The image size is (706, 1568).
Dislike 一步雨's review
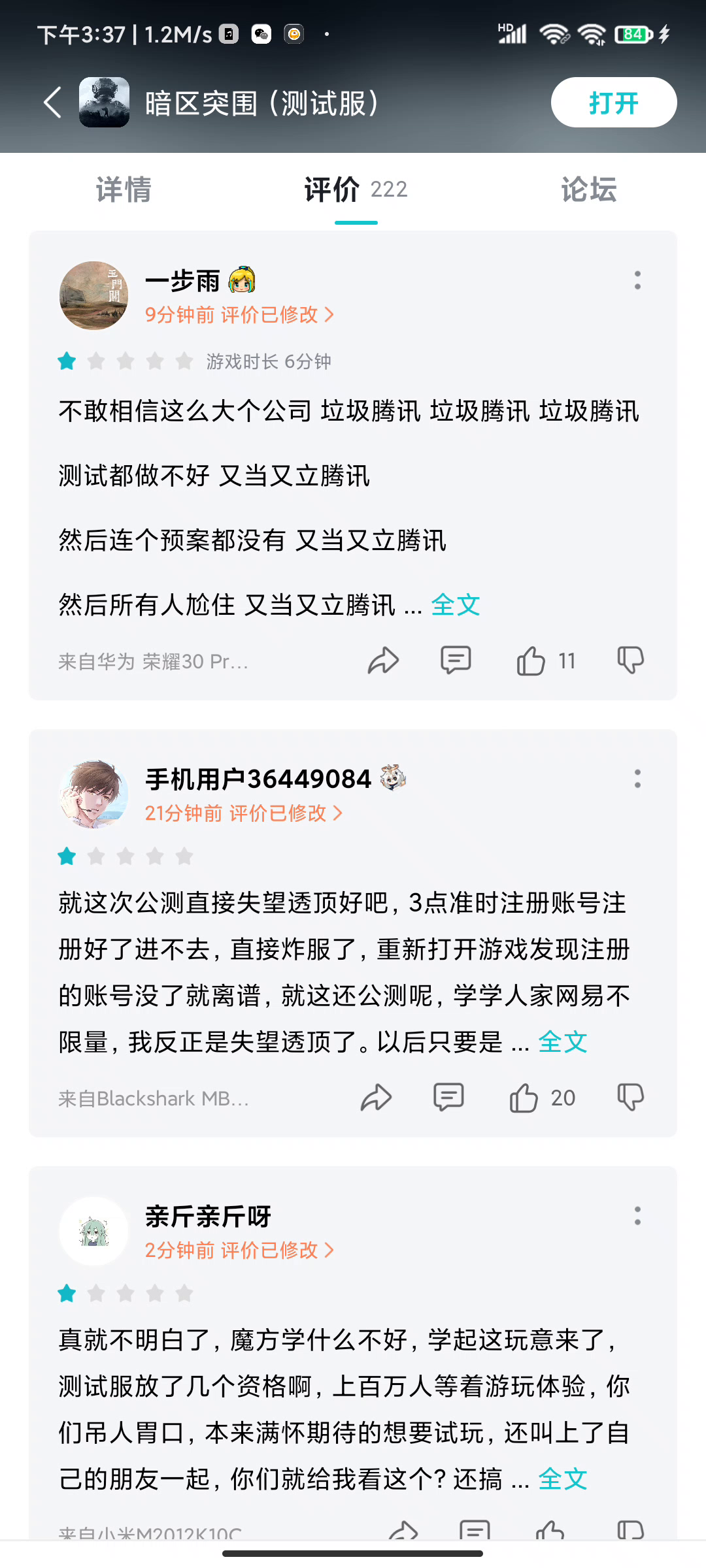[x=631, y=661]
